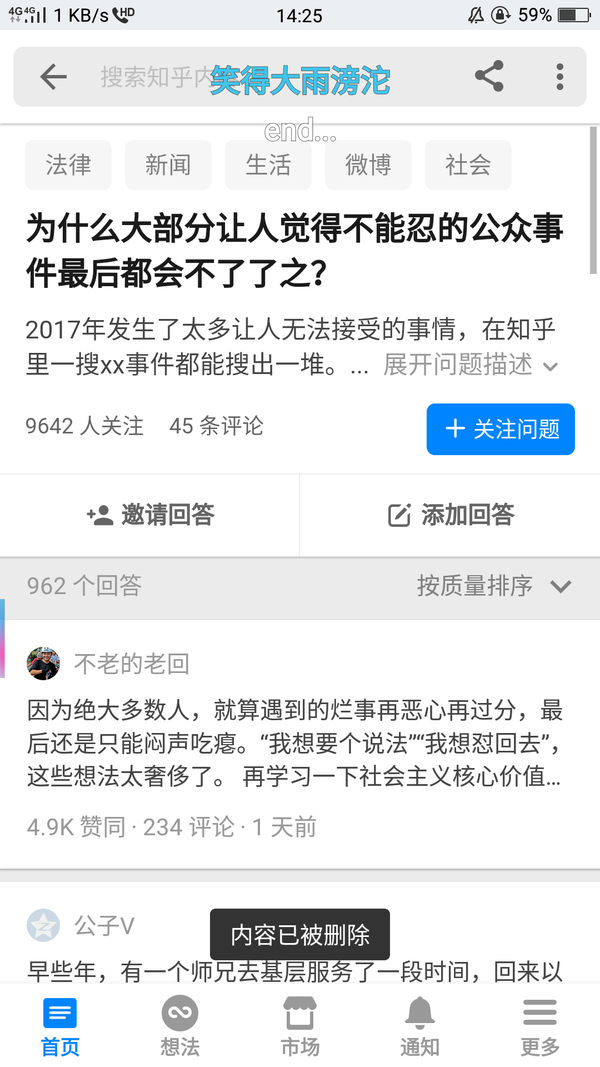Open the 社会 topic chip
600x1067 pixels.
coord(468,165)
